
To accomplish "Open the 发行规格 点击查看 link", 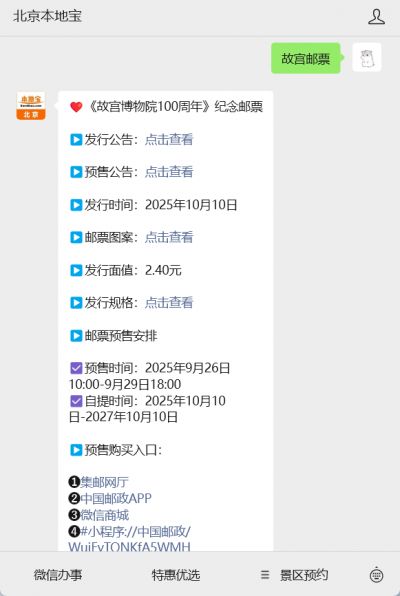I will click(169, 303).
